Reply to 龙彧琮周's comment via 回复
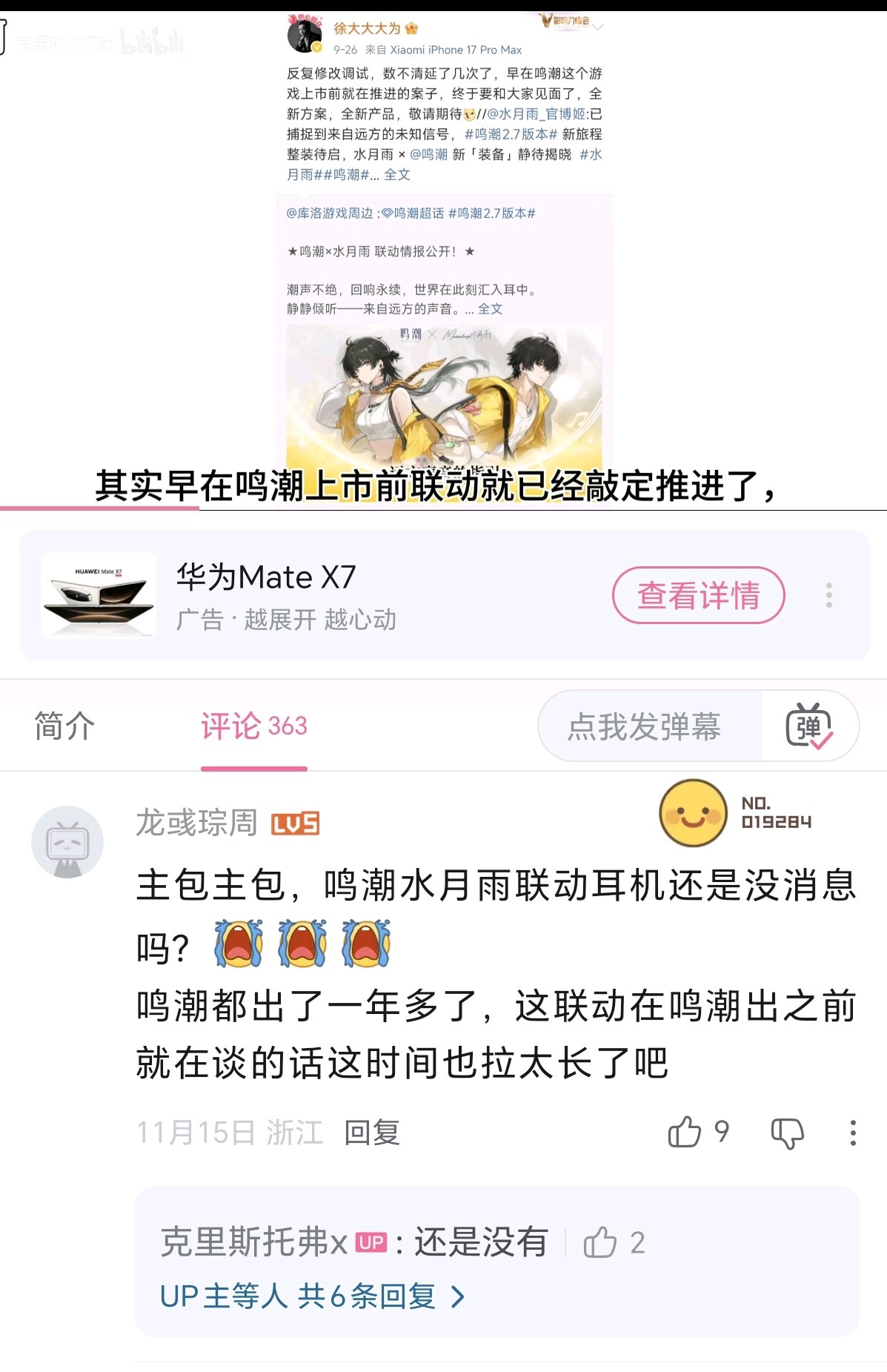This screenshot has width=887, height=1372. (x=372, y=1133)
